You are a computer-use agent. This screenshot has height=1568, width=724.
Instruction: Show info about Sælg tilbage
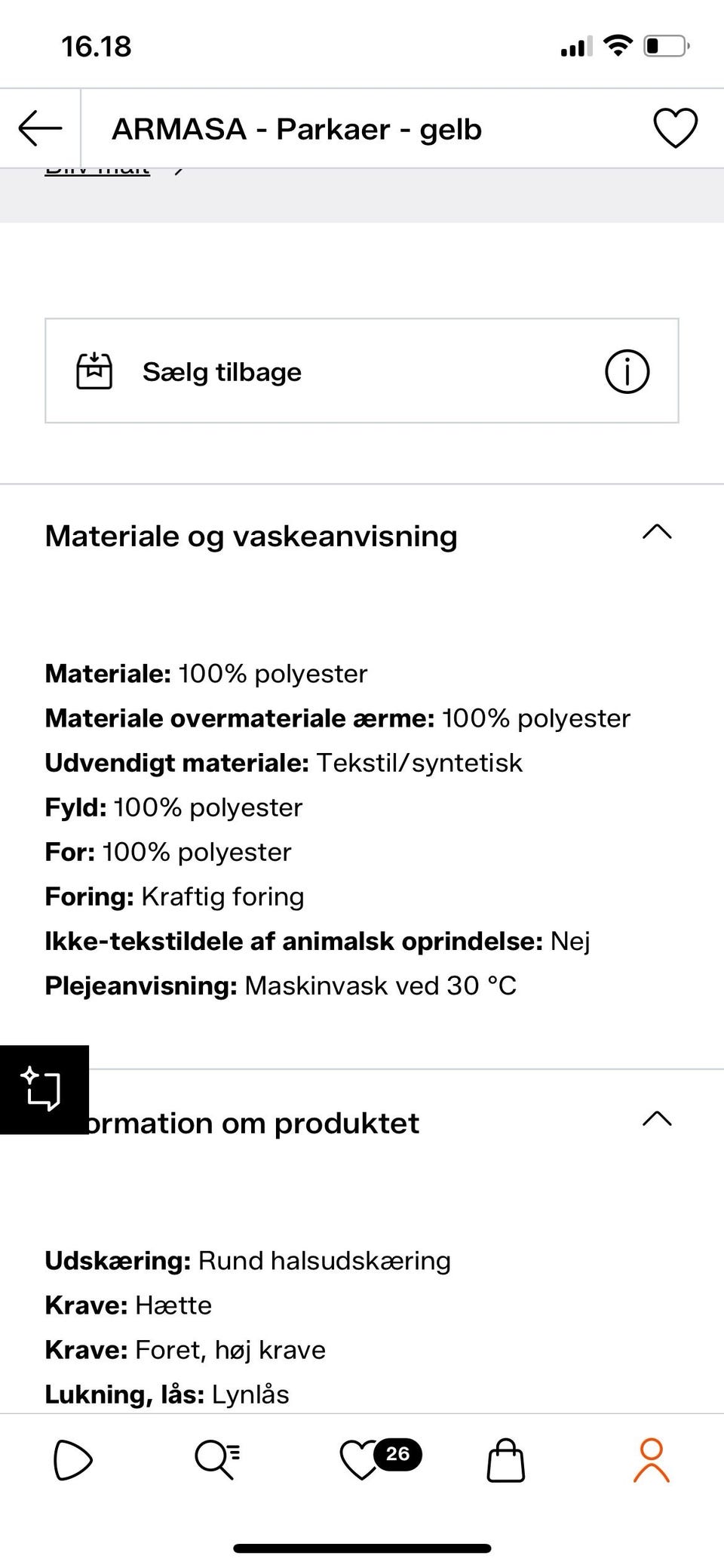(627, 371)
